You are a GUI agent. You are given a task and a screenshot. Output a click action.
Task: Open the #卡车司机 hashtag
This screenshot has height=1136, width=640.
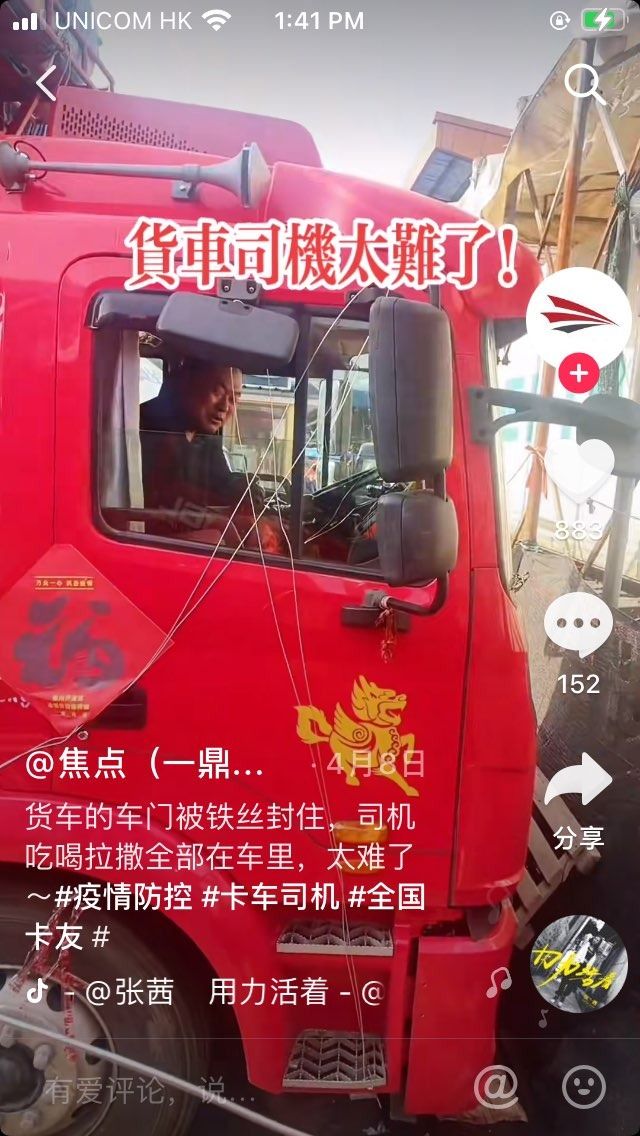click(x=270, y=897)
